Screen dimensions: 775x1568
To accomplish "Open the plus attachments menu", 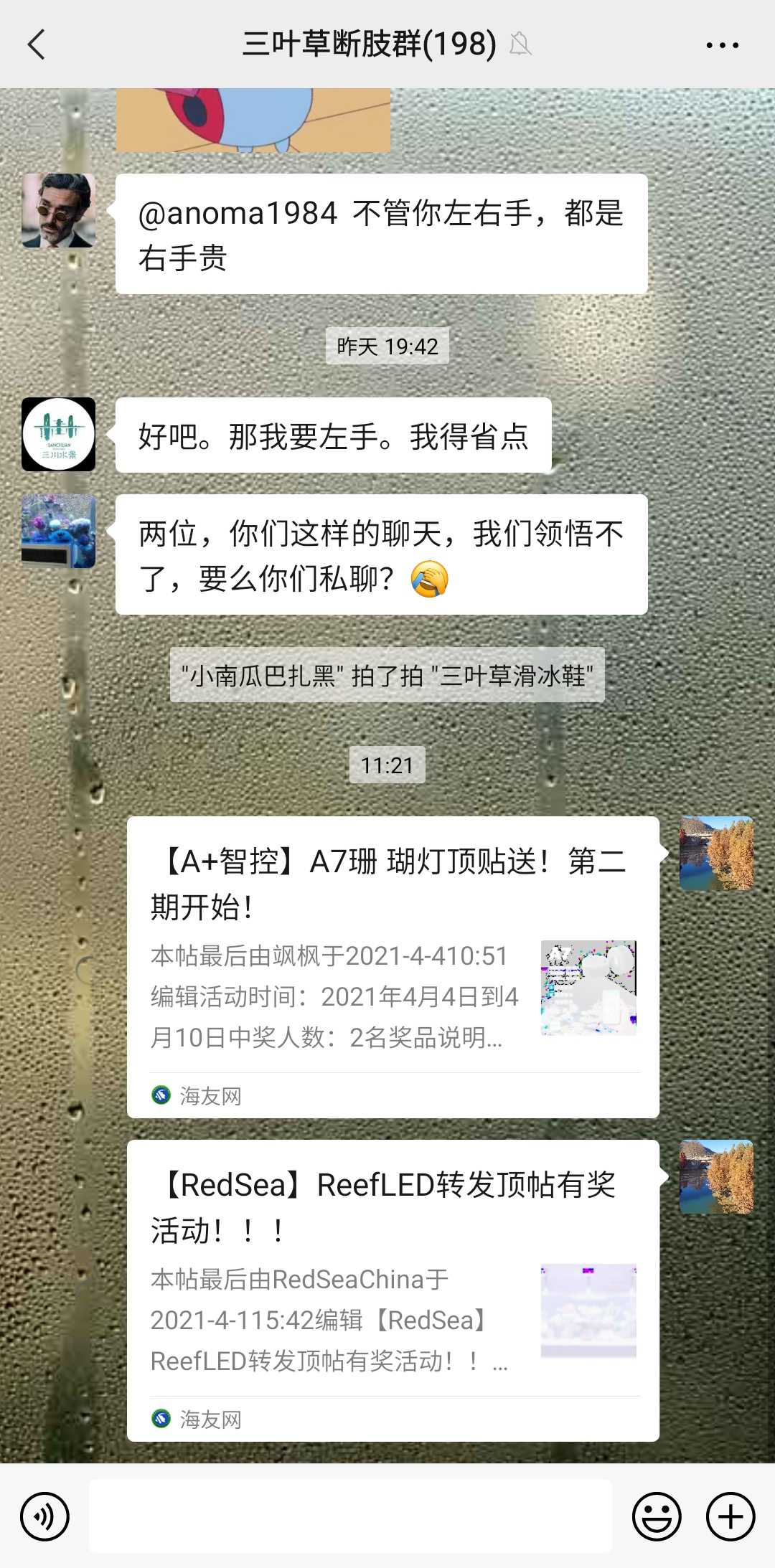I will (730, 1516).
